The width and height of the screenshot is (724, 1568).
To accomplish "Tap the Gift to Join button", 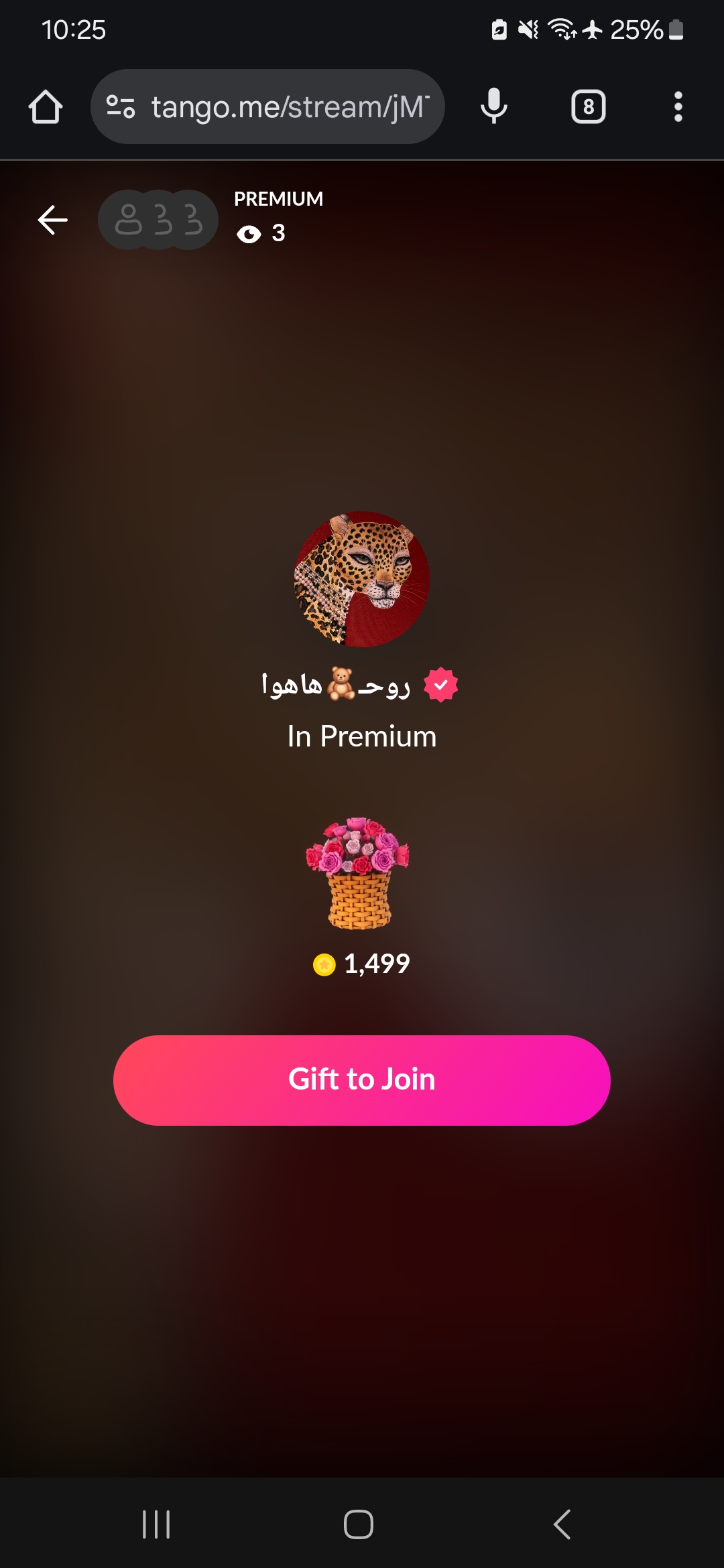I will tap(361, 1080).
